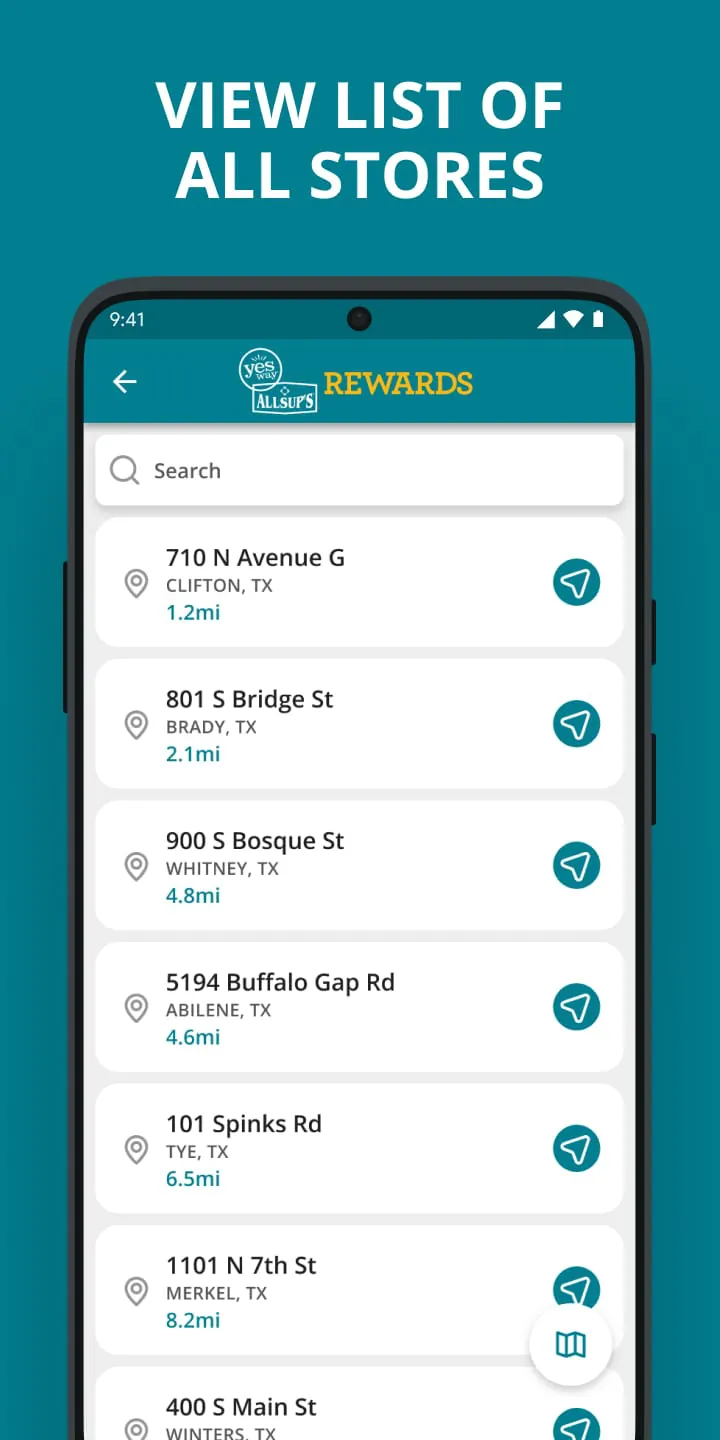Tap the search magnifier icon
The image size is (720, 1440).
[x=124, y=470]
